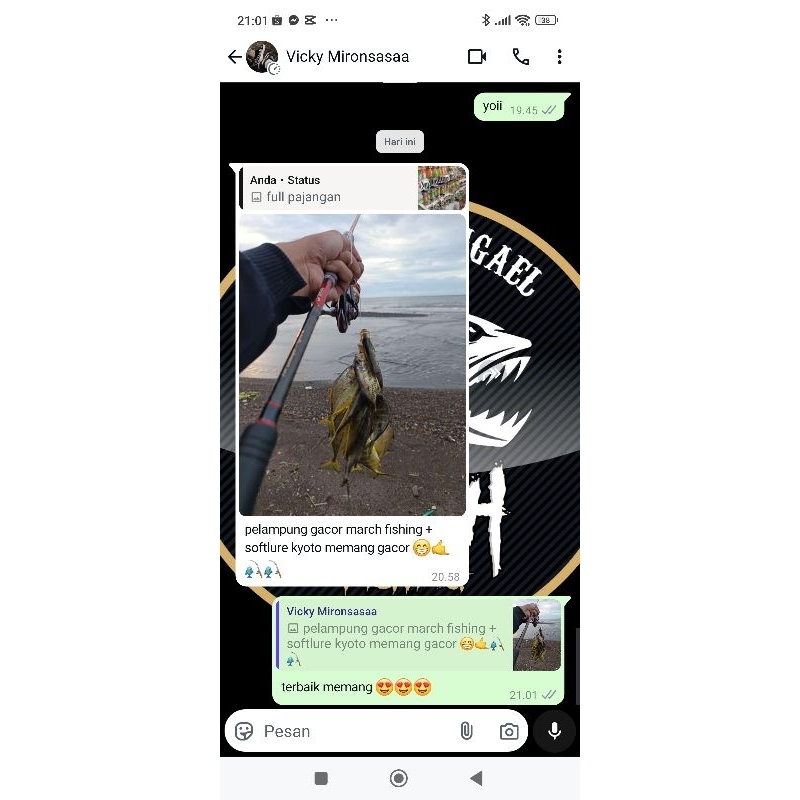
Task: Open the chat overflow menu
Action: [x=559, y=57]
